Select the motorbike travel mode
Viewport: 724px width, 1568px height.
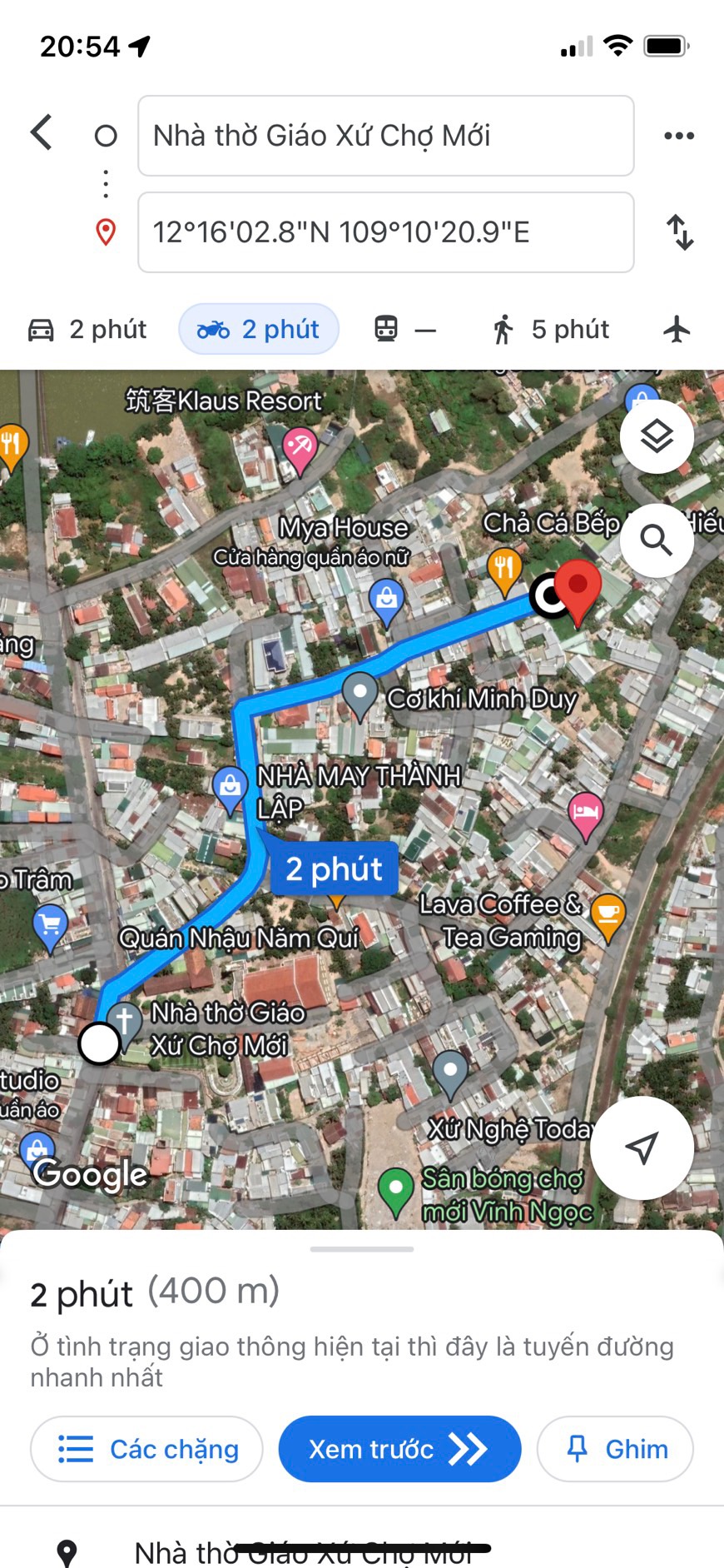coord(259,330)
